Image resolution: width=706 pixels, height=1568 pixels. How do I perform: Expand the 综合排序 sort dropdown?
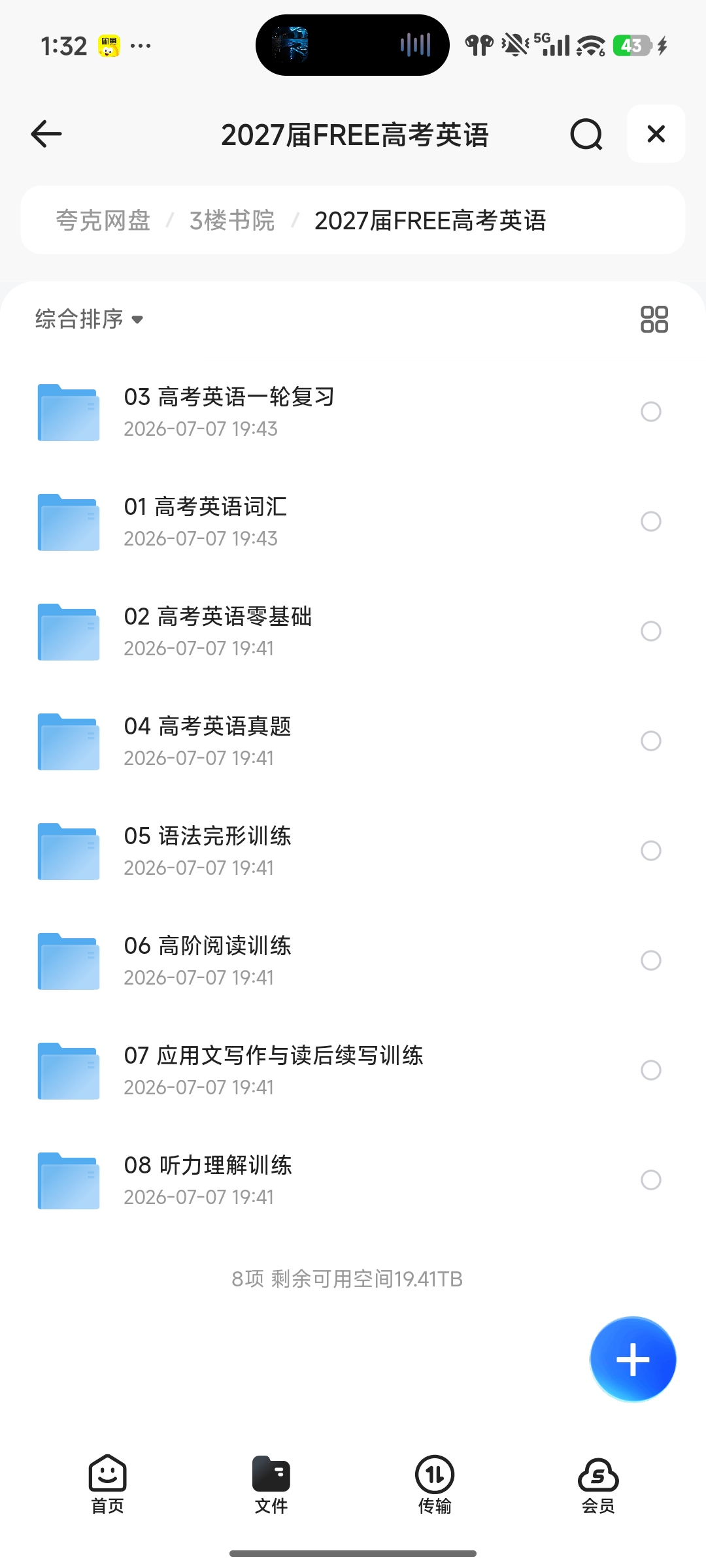click(x=90, y=319)
